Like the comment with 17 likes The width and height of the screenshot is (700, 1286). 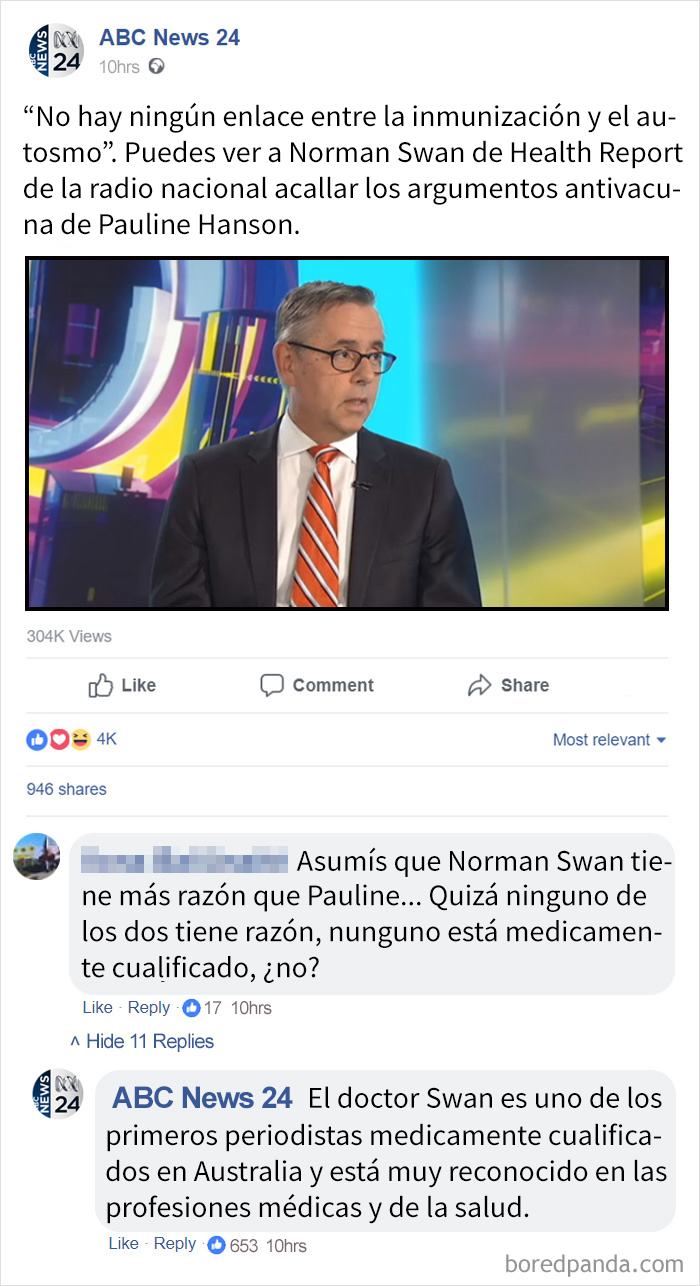[97, 1007]
